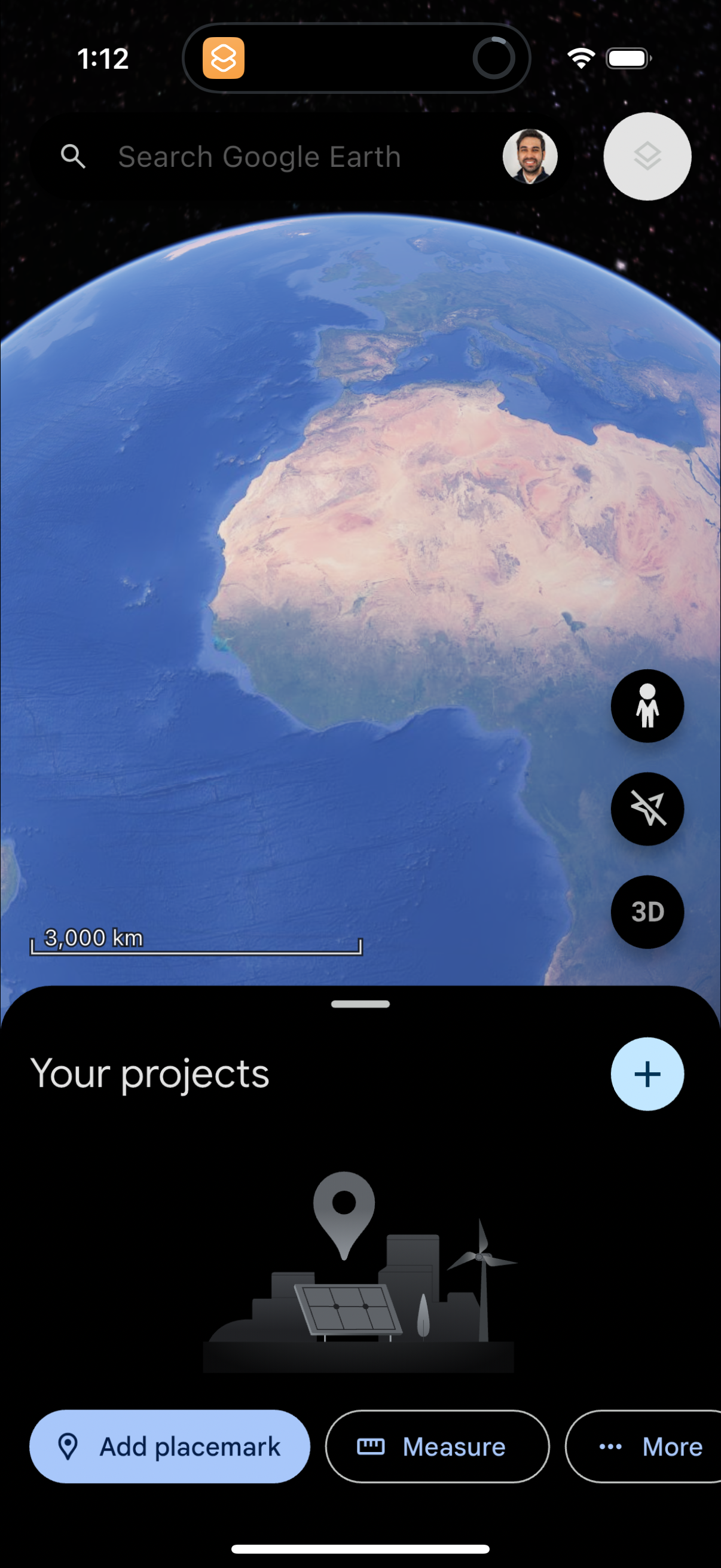This screenshot has height=1568, width=721.
Task: Create a new project with the plus button
Action: coord(647,1074)
